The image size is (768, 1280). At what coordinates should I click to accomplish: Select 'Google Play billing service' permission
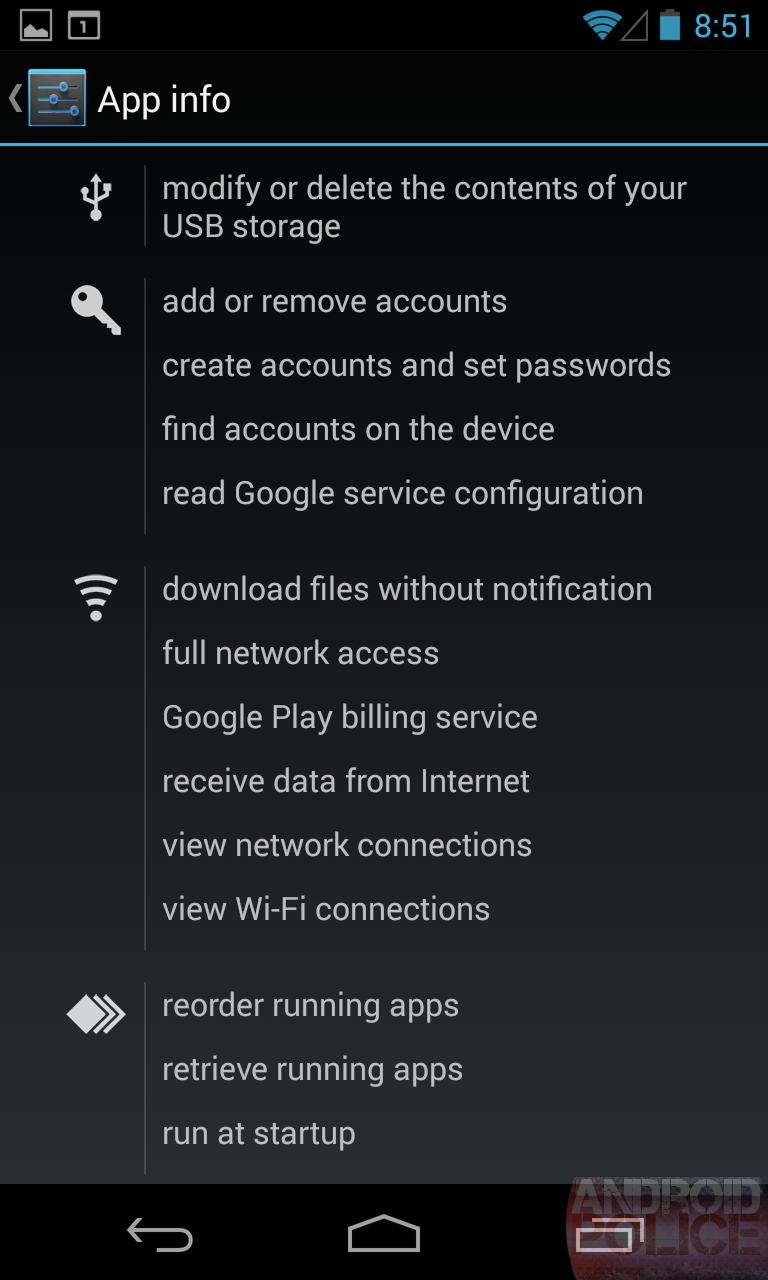[350, 717]
